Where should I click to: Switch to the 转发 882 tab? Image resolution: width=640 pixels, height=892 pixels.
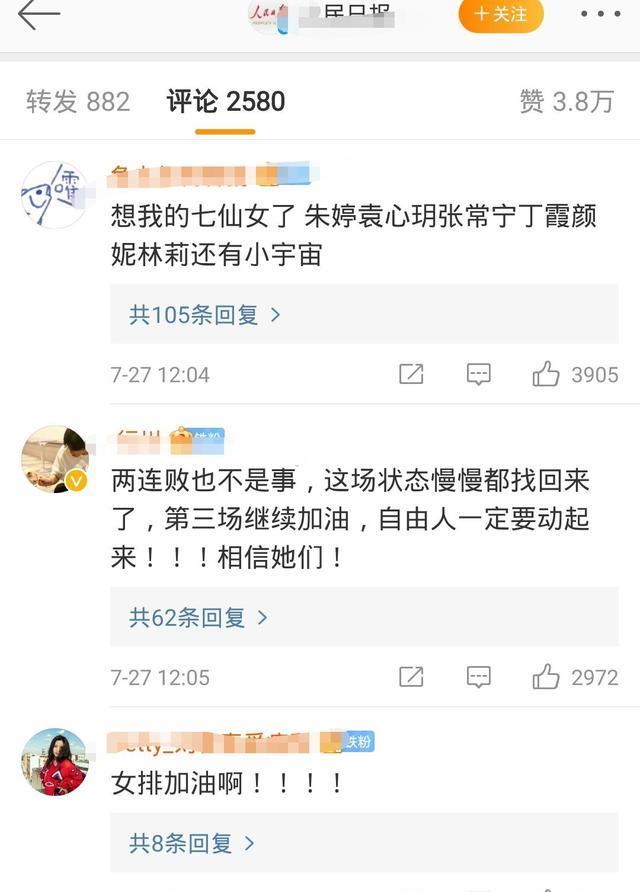click(78, 102)
